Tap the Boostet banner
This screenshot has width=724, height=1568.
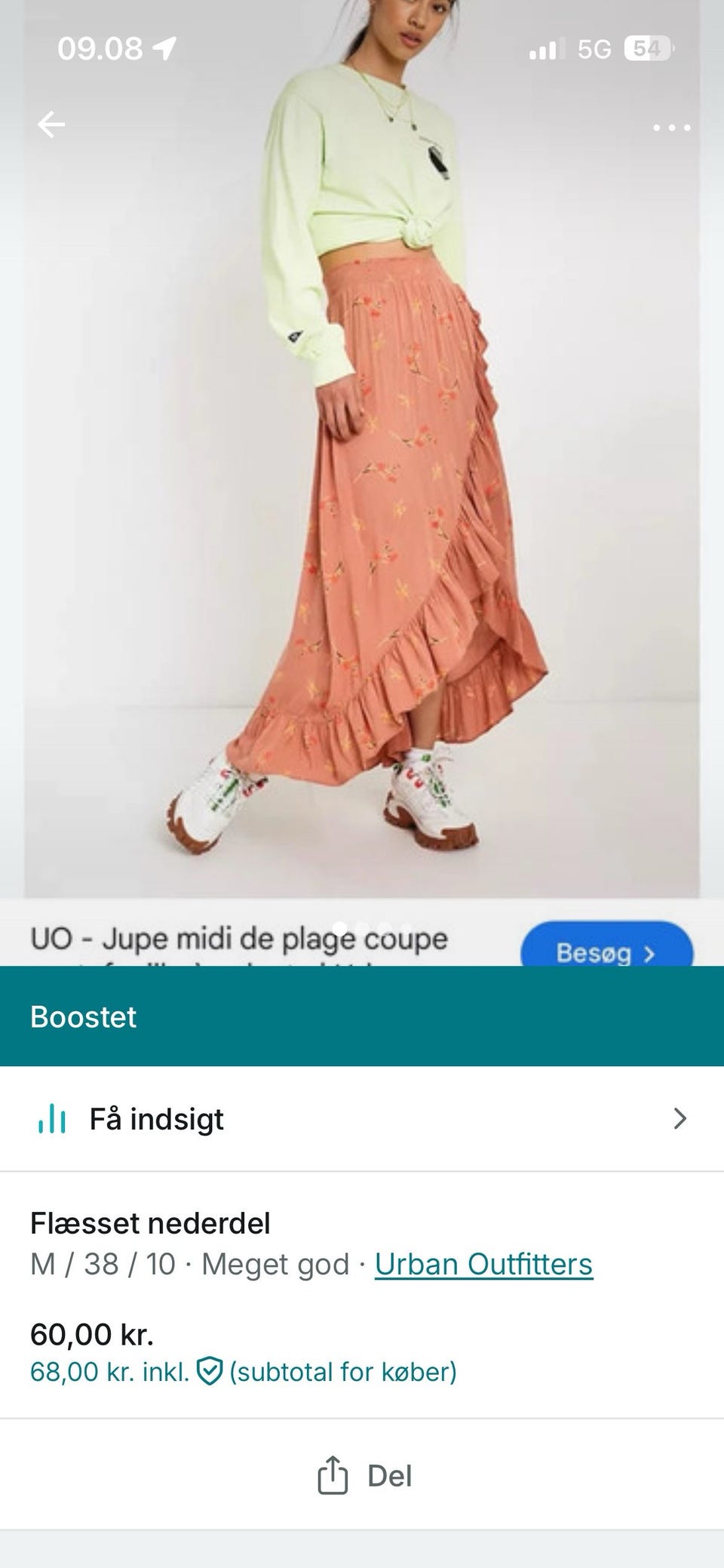click(83, 1016)
